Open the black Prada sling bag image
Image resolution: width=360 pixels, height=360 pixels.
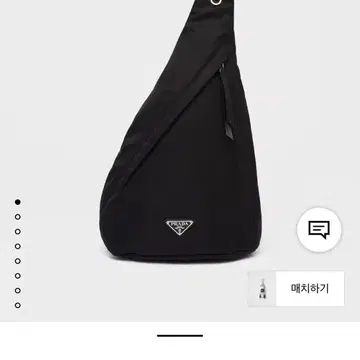181,132
